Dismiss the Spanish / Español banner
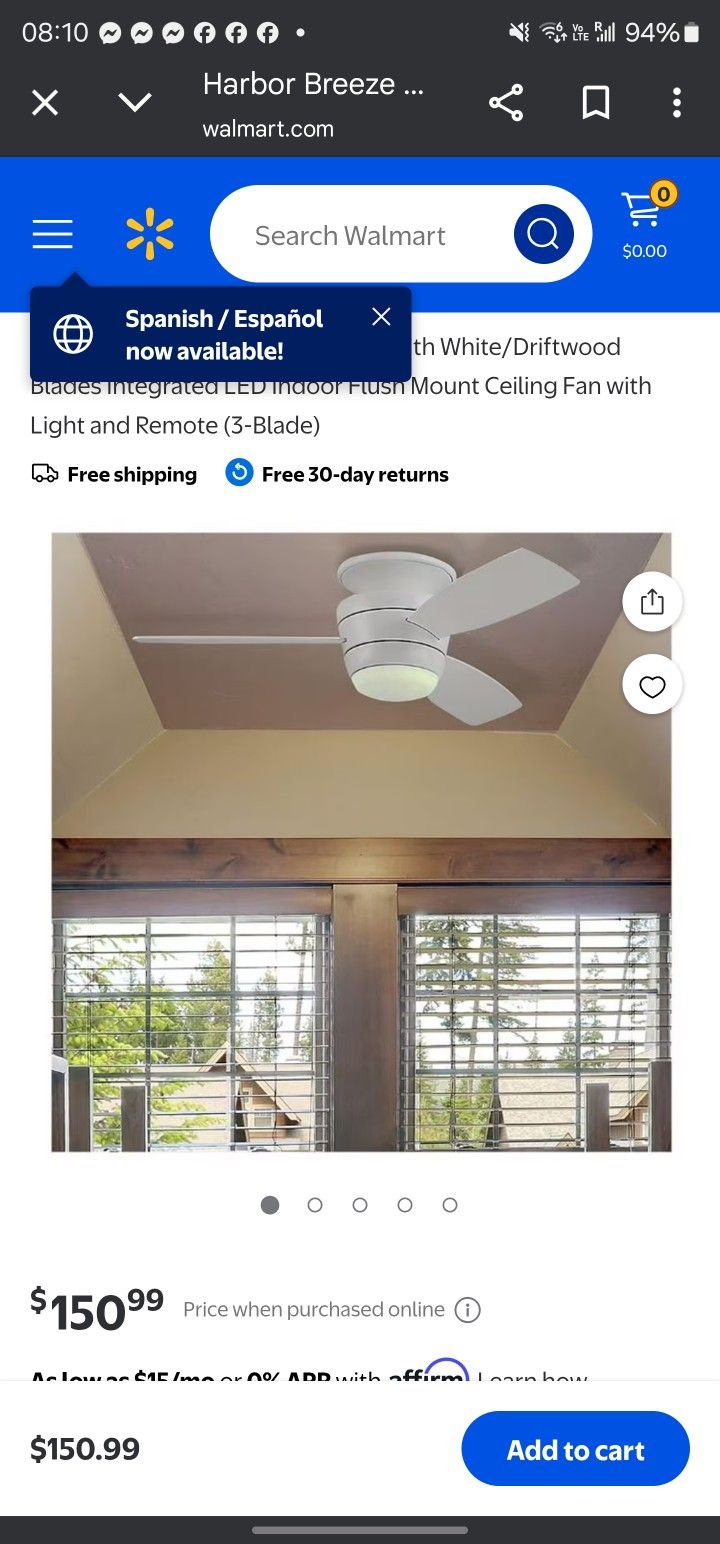This screenshot has width=720, height=1544. pos(381,317)
